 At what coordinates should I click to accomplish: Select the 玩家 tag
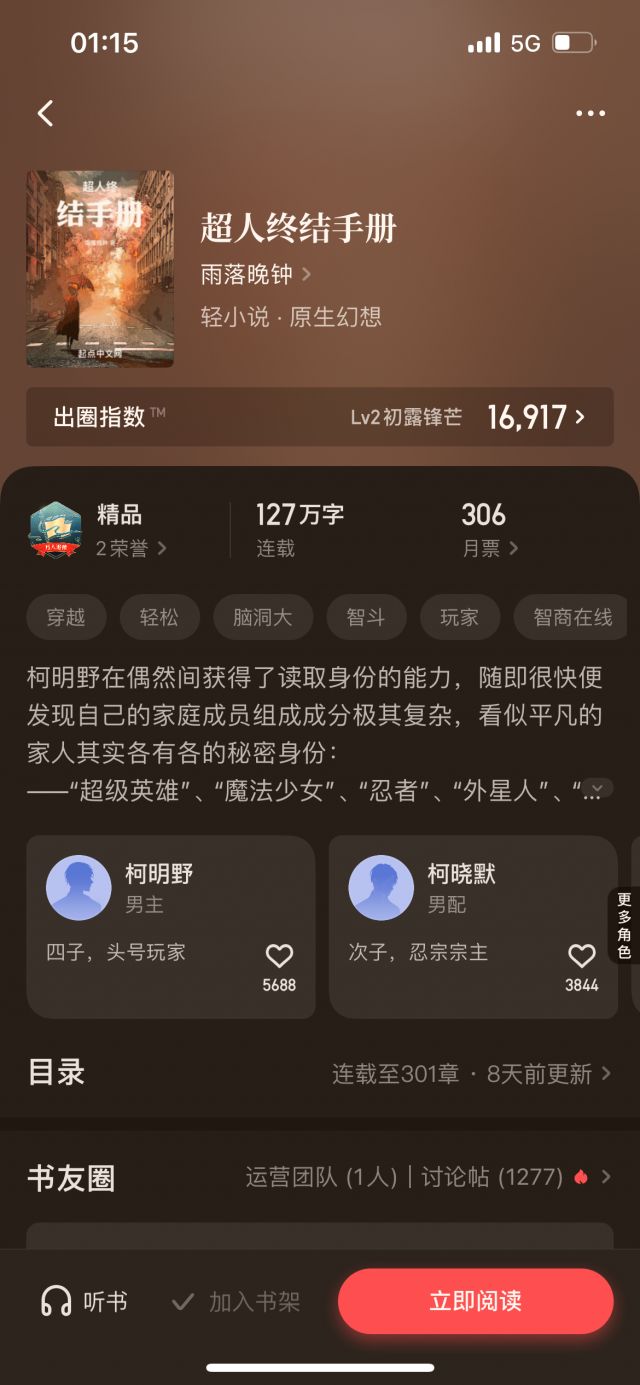pos(460,617)
